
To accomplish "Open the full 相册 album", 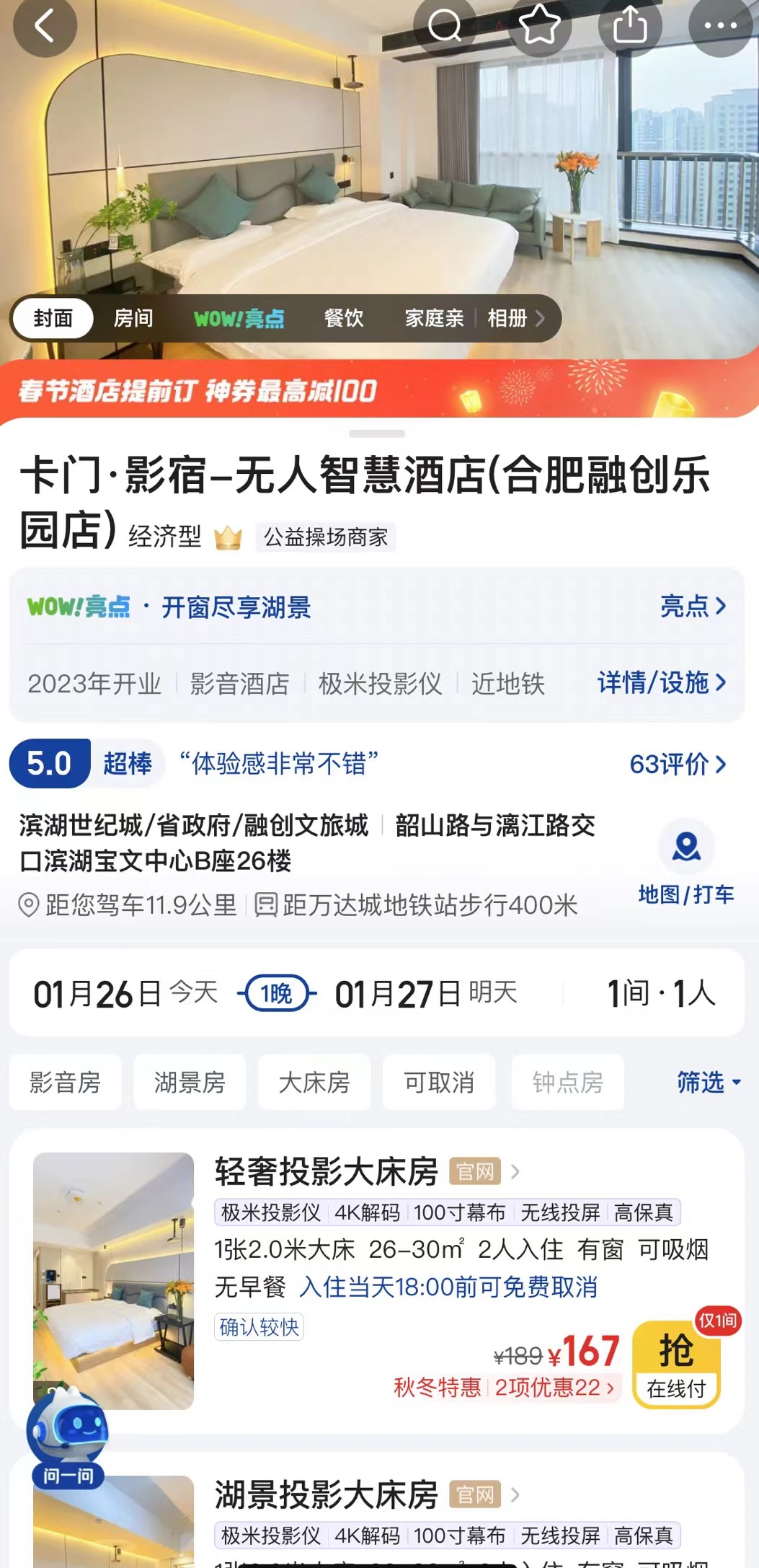I will tap(515, 318).
